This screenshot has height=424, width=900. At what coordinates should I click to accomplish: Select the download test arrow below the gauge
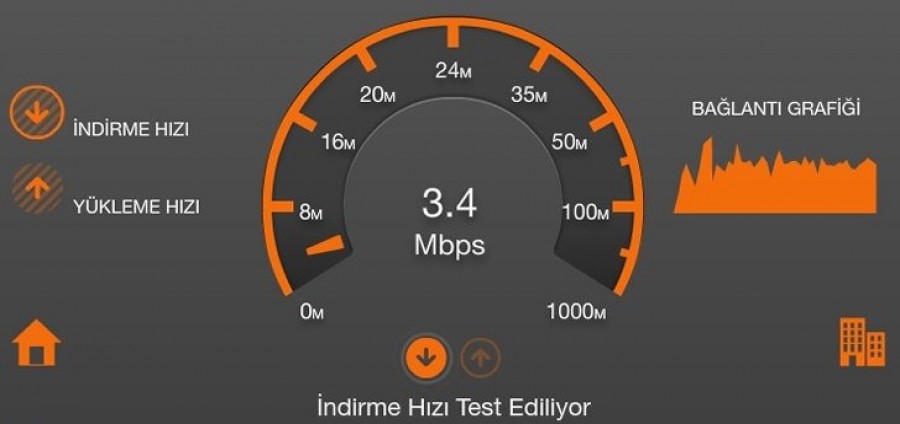pyautogui.click(x=425, y=357)
